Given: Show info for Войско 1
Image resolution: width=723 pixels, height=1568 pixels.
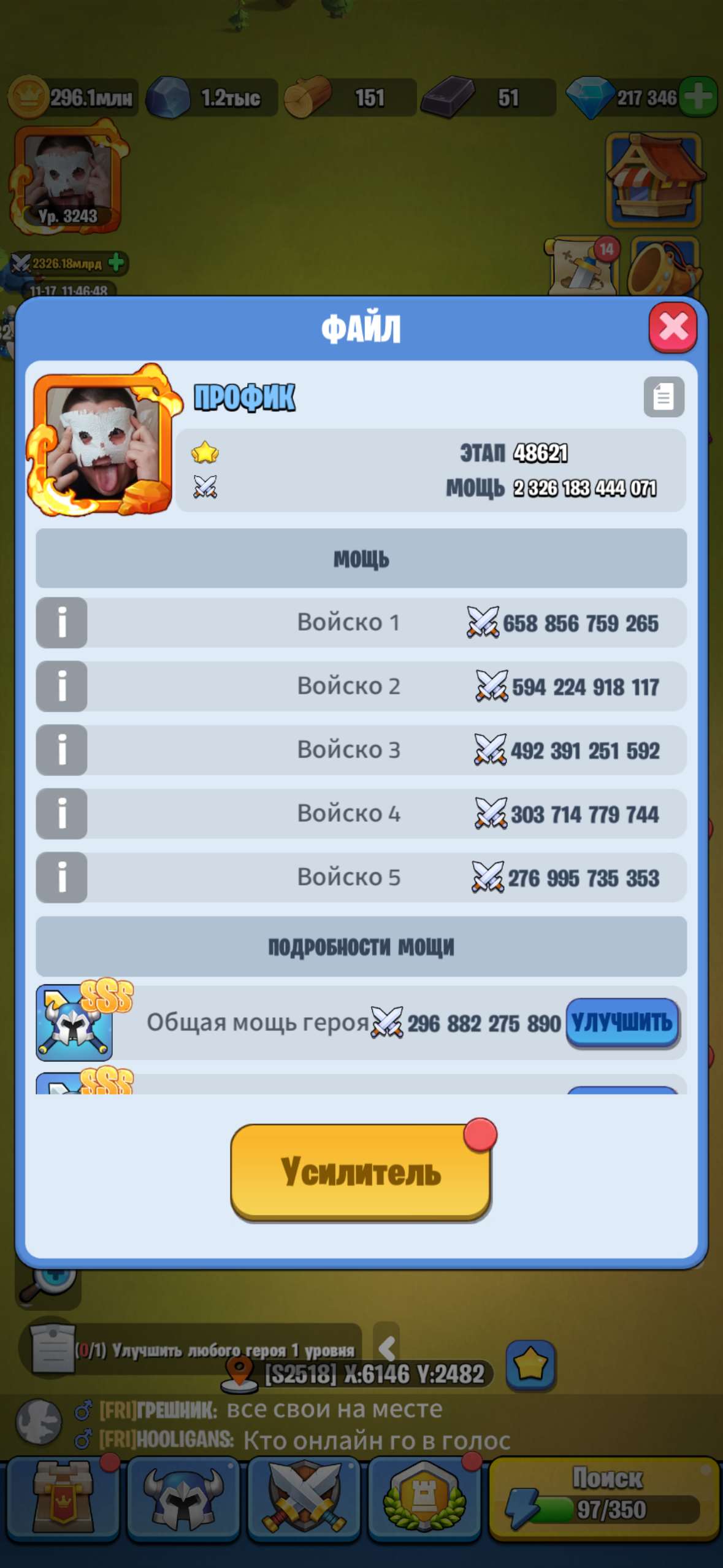Looking at the screenshot, I should click(61, 623).
